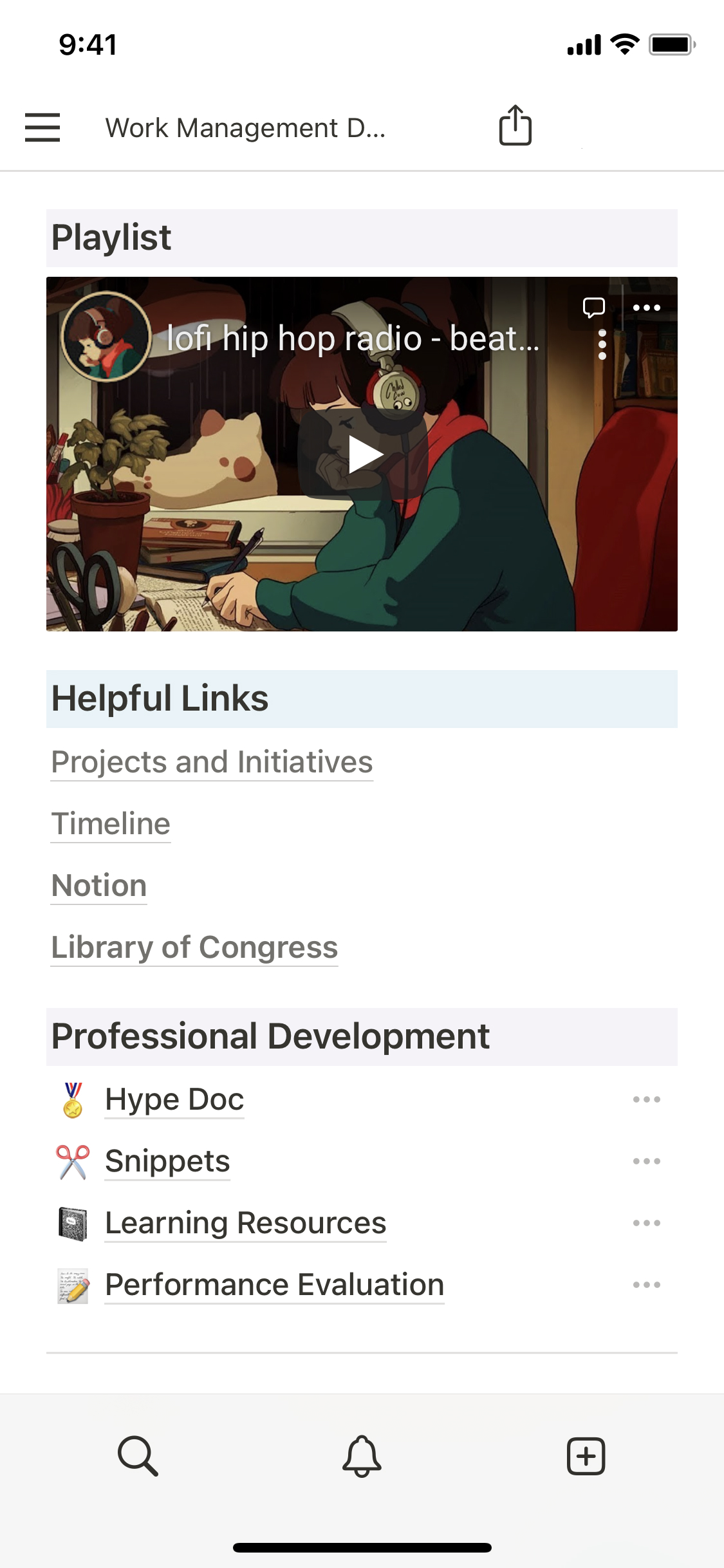Open the hamburger sidebar menu

click(42, 127)
